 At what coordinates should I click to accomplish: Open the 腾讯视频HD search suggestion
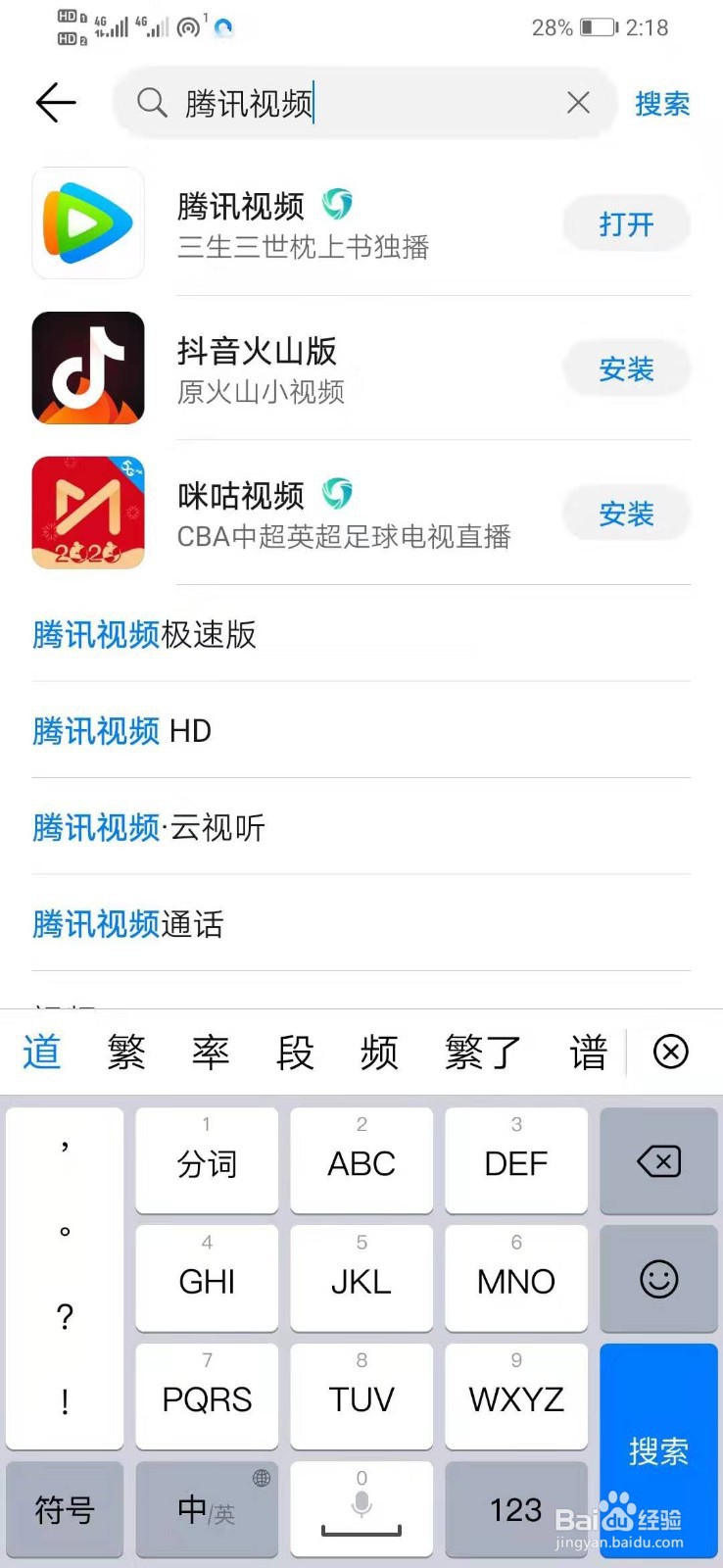tap(121, 731)
